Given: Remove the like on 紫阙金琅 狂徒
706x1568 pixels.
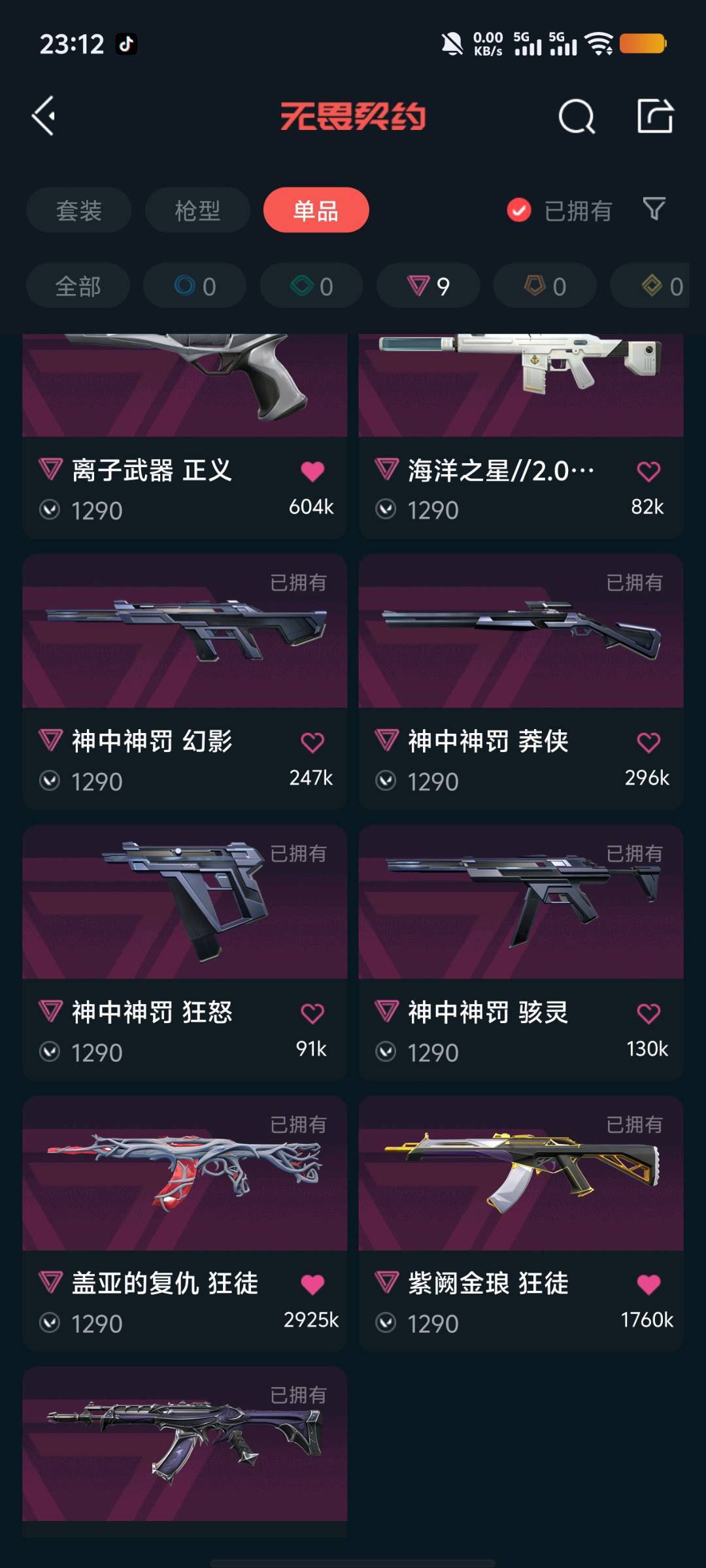Looking at the screenshot, I should 648,1284.
